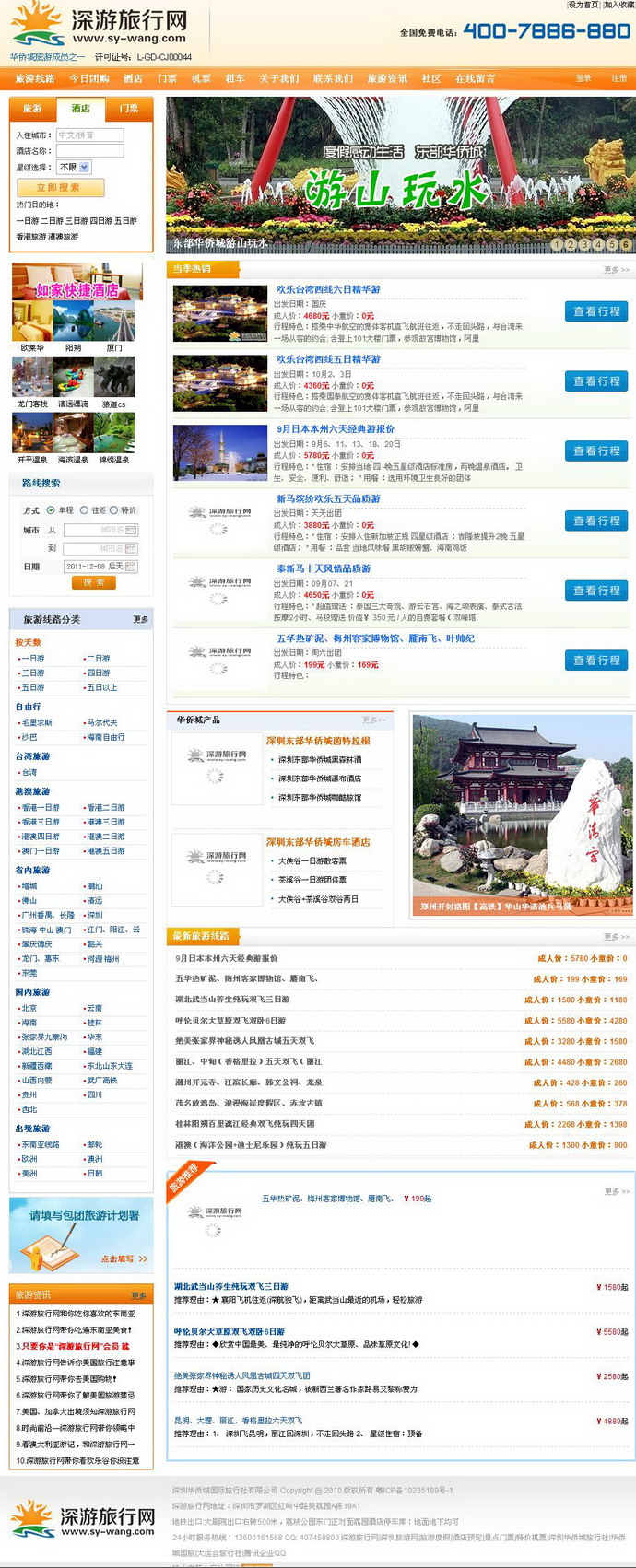
Task: Tap the 注册 link in the navigation bar
Action: point(619,78)
